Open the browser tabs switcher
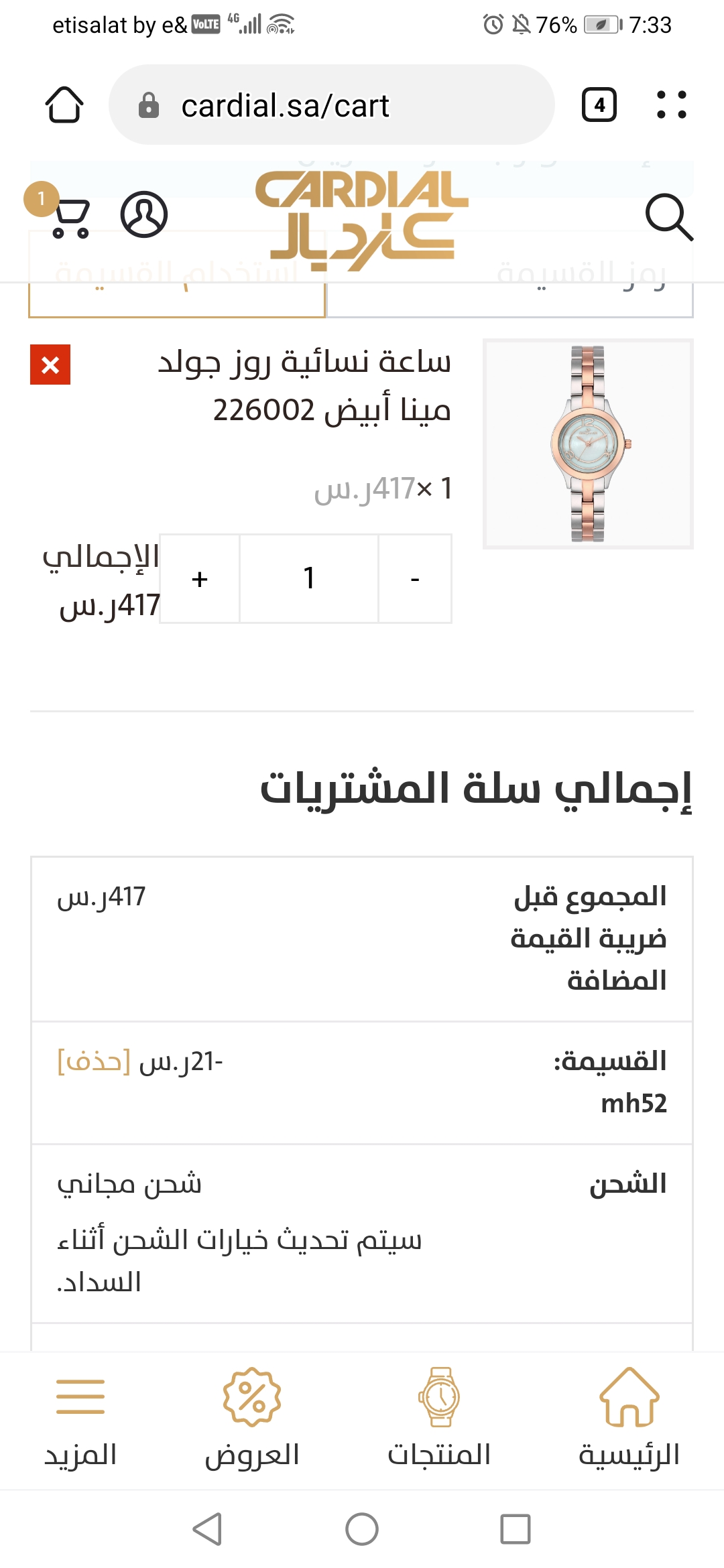This screenshot has width=724, height=1568. (599, 105)
